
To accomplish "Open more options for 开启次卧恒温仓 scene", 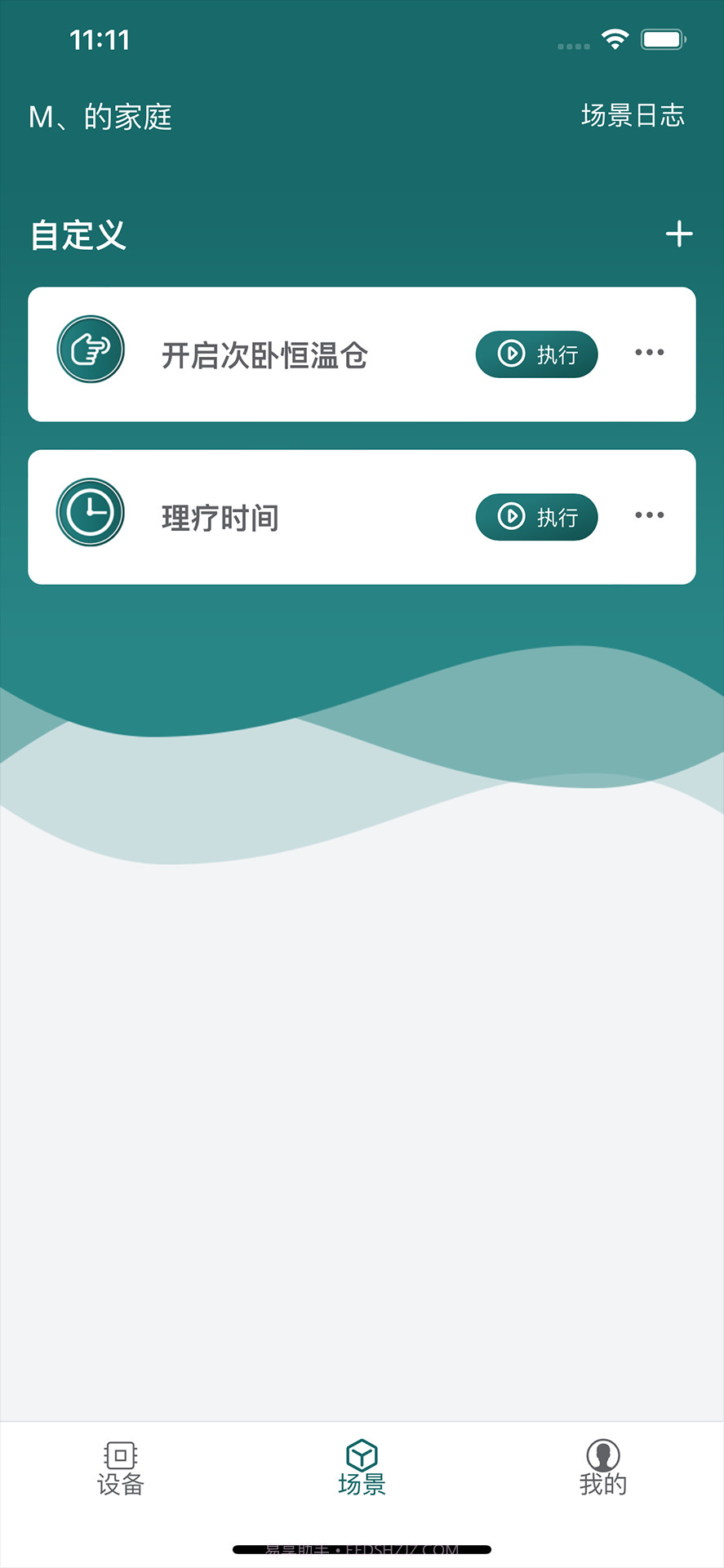I will coord(649,352).
